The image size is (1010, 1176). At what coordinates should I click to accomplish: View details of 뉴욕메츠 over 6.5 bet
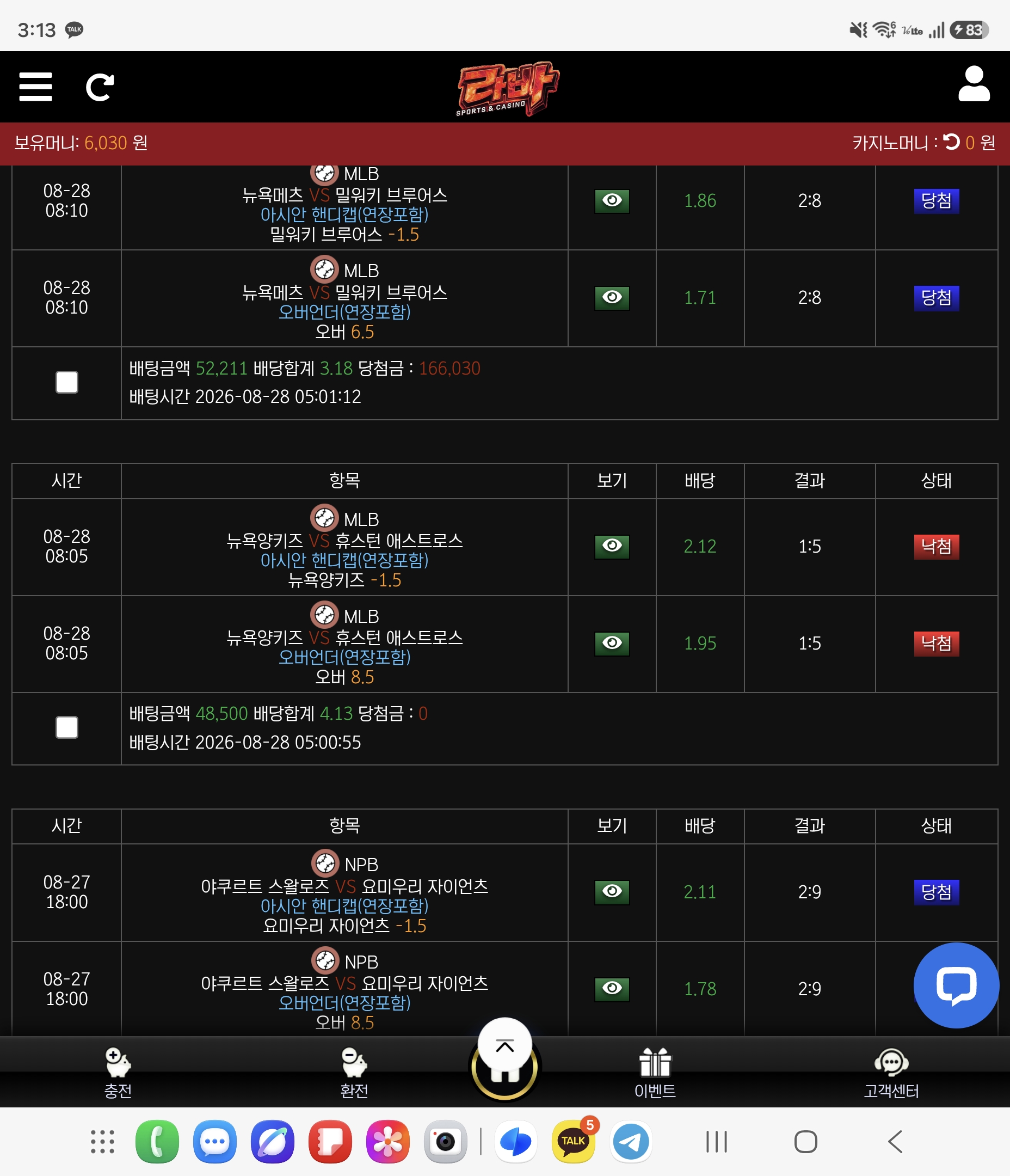tap(612, 298)
